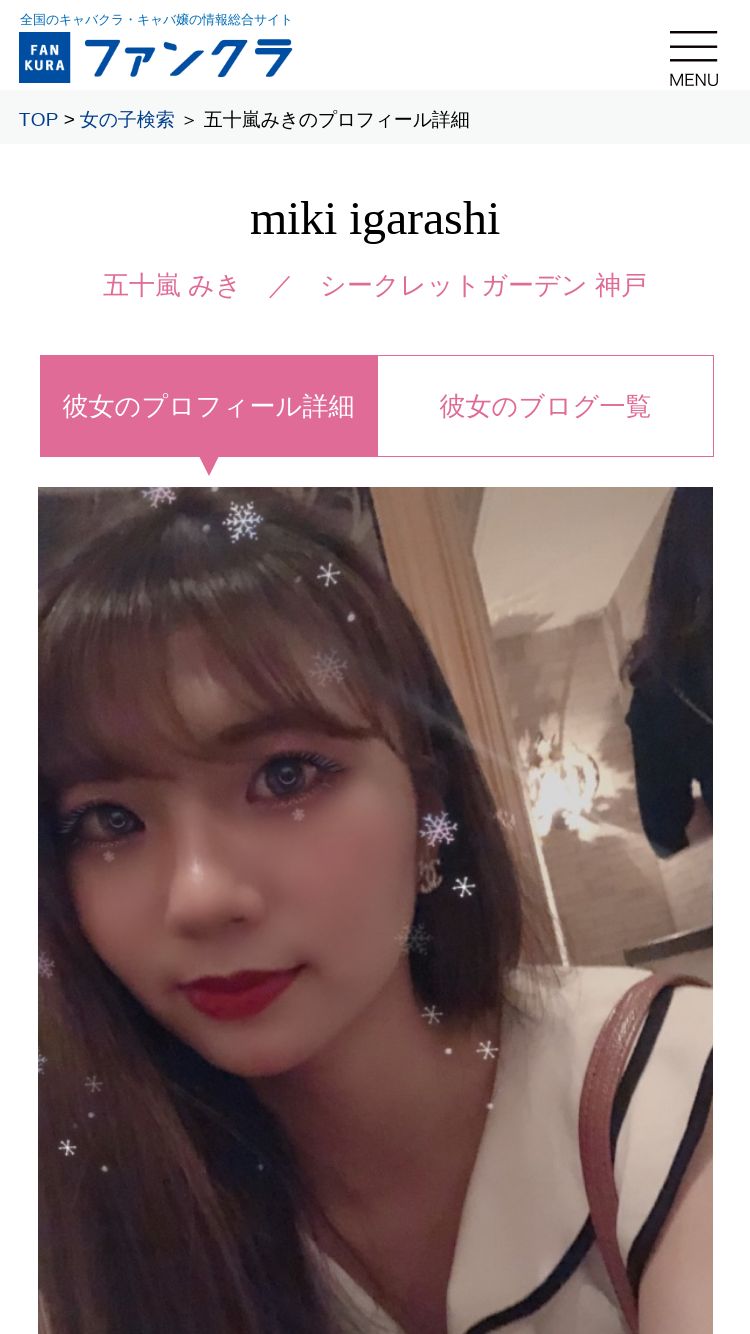Select the 彼女のプロフィール詳細 tab
Screen dimensions: 750x1334
209,406
